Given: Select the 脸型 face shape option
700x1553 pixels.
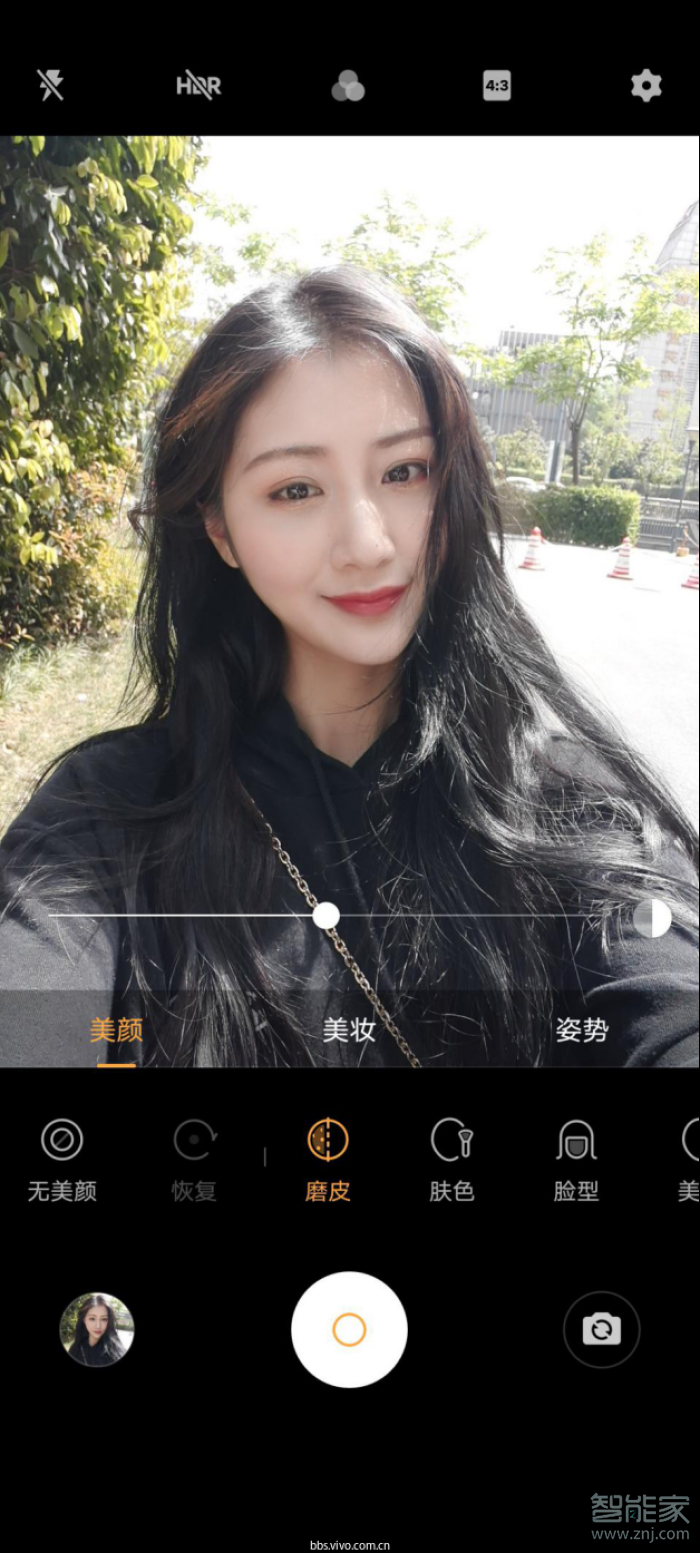Looking at the screenshot, I should point(576,1160).
